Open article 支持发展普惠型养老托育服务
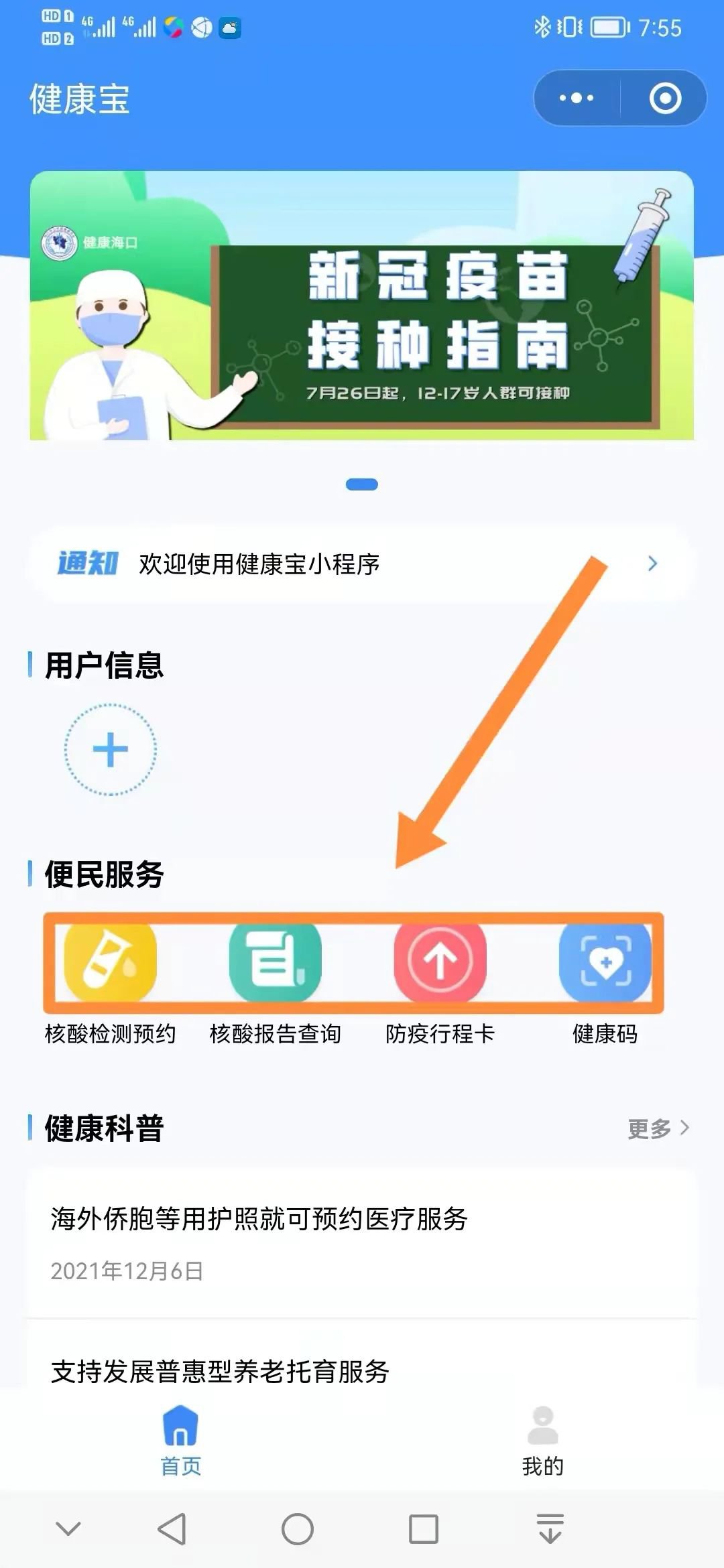This screenshot has height=1568, width=724. [221, 1371]
